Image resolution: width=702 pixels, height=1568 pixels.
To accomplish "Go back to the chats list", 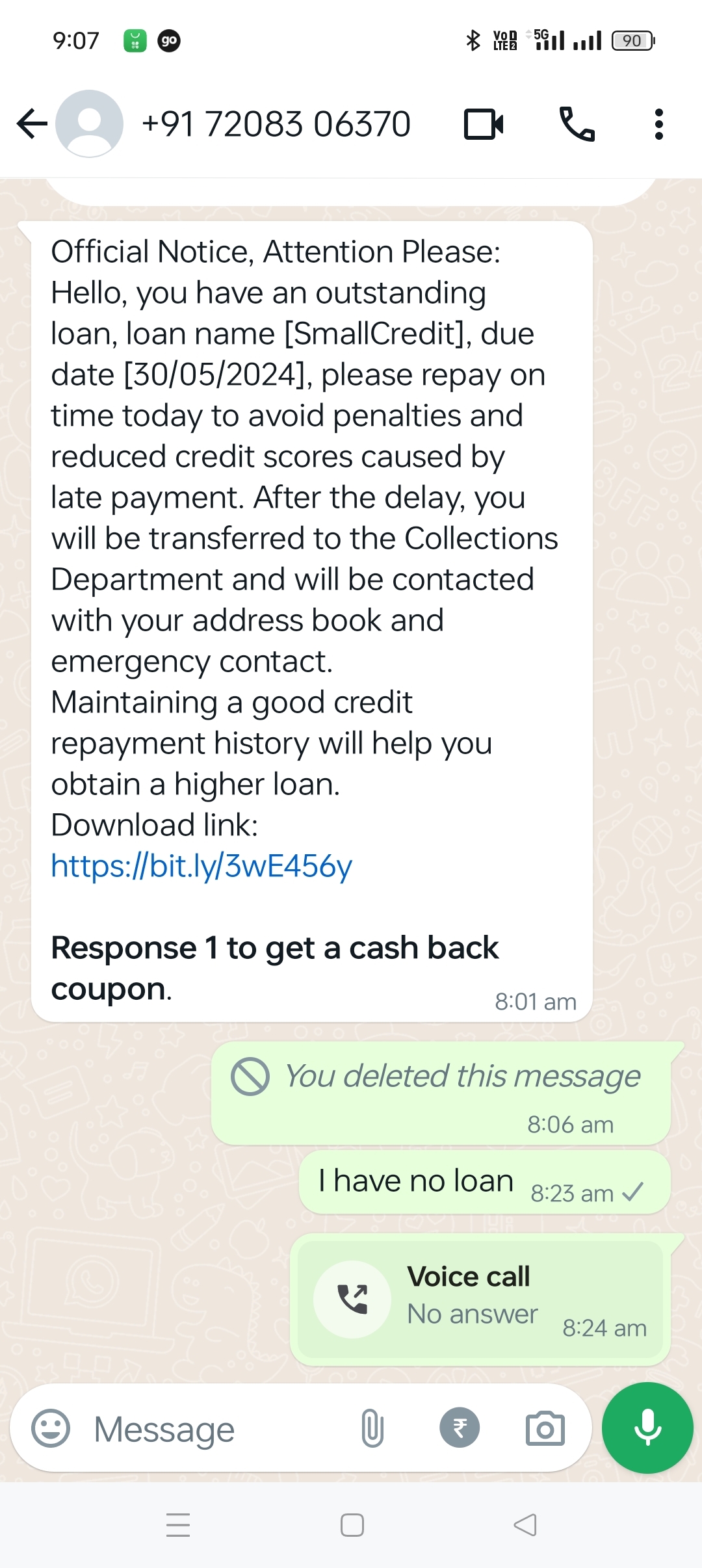I will click(x=31, y=124).
